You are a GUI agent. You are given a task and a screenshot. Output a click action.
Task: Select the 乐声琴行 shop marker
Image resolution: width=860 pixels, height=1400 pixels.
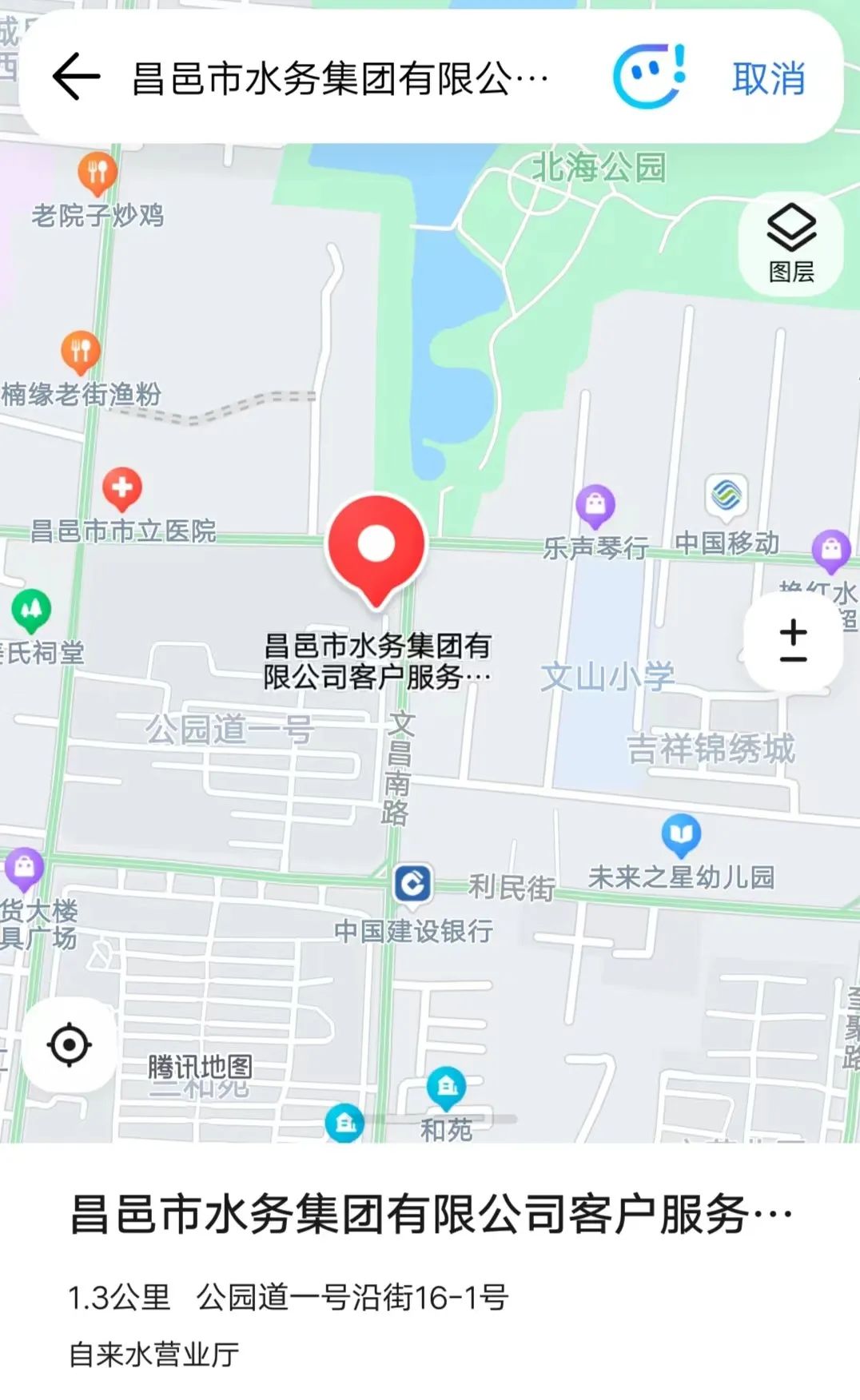coord(595,505)
